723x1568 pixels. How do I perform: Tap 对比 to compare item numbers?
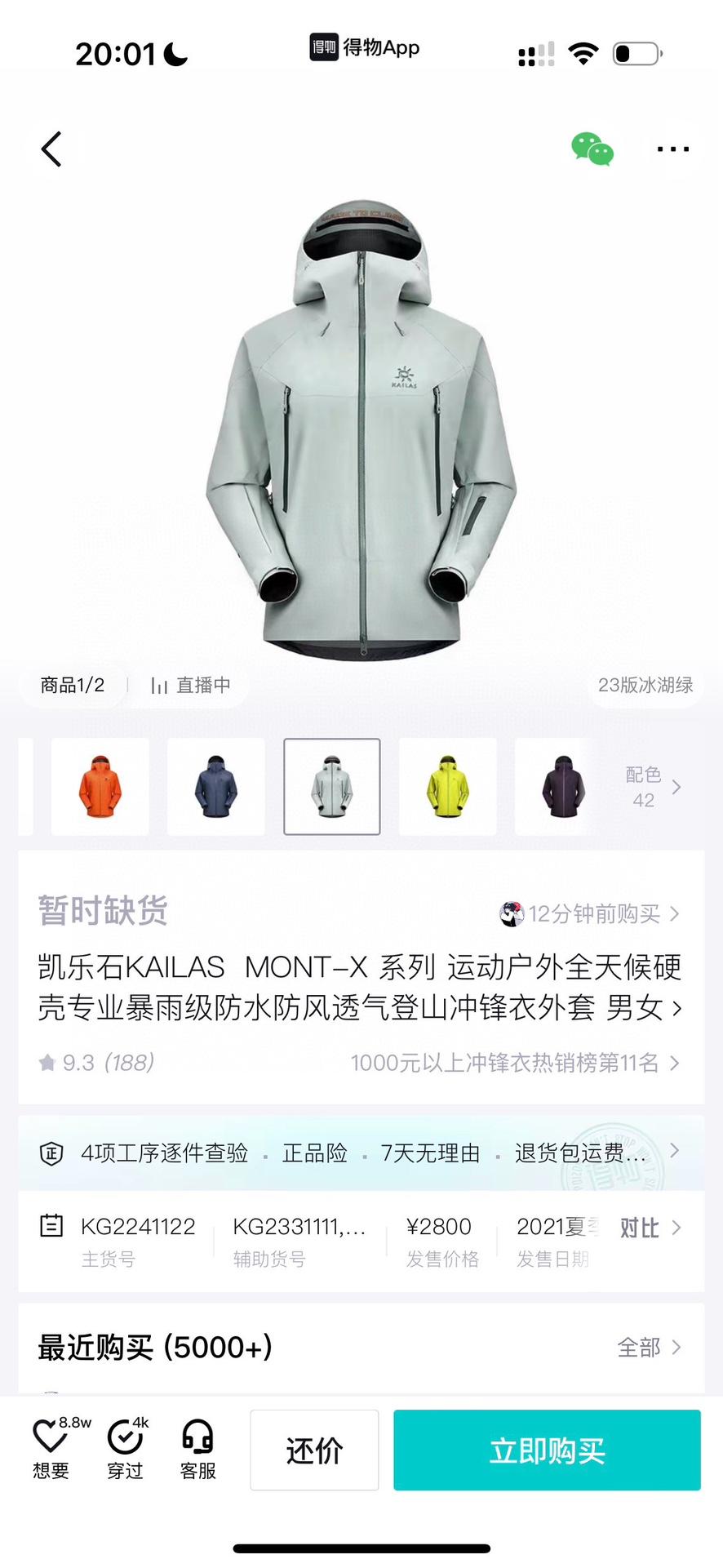[x=650, y=1228]
